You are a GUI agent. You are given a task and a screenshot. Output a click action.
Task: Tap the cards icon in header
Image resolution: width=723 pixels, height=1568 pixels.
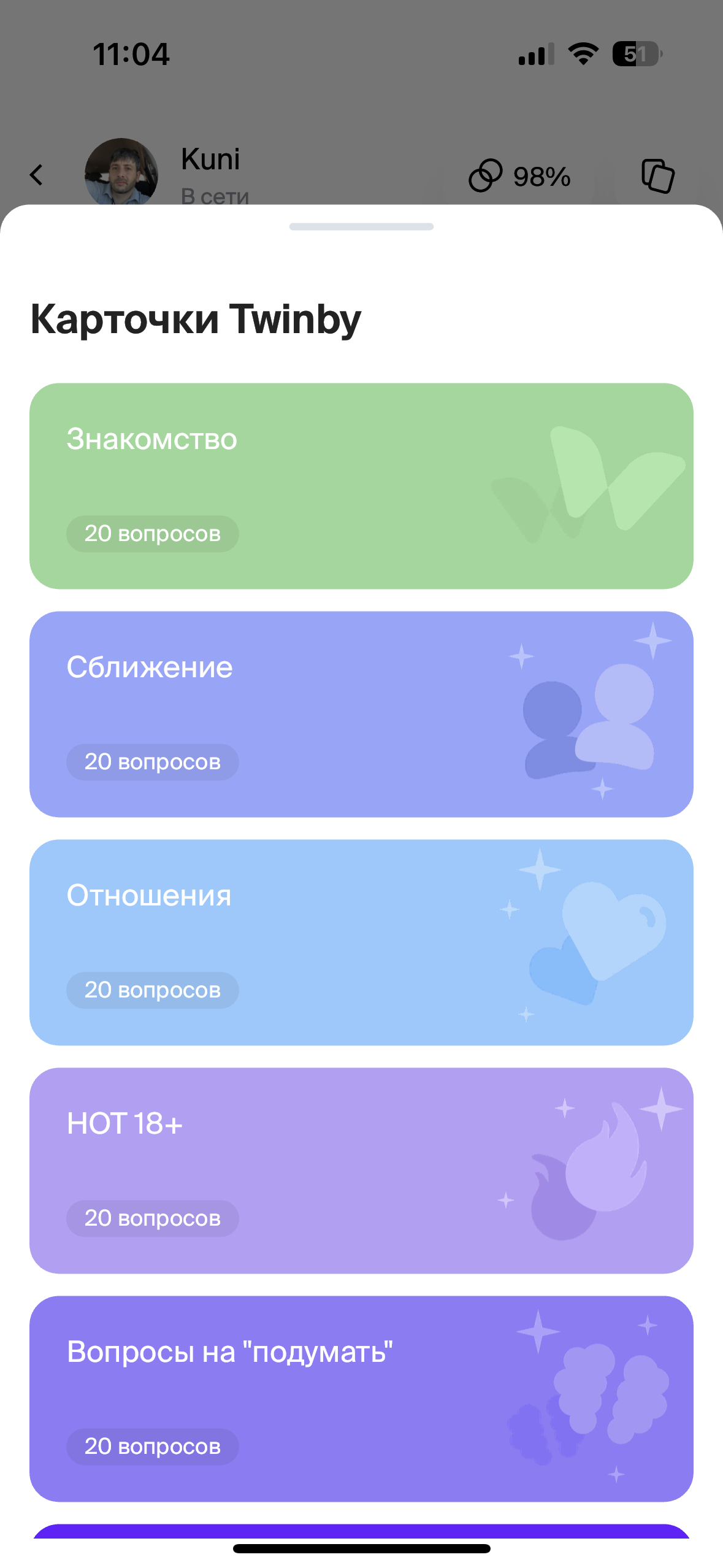coord(657,176)
